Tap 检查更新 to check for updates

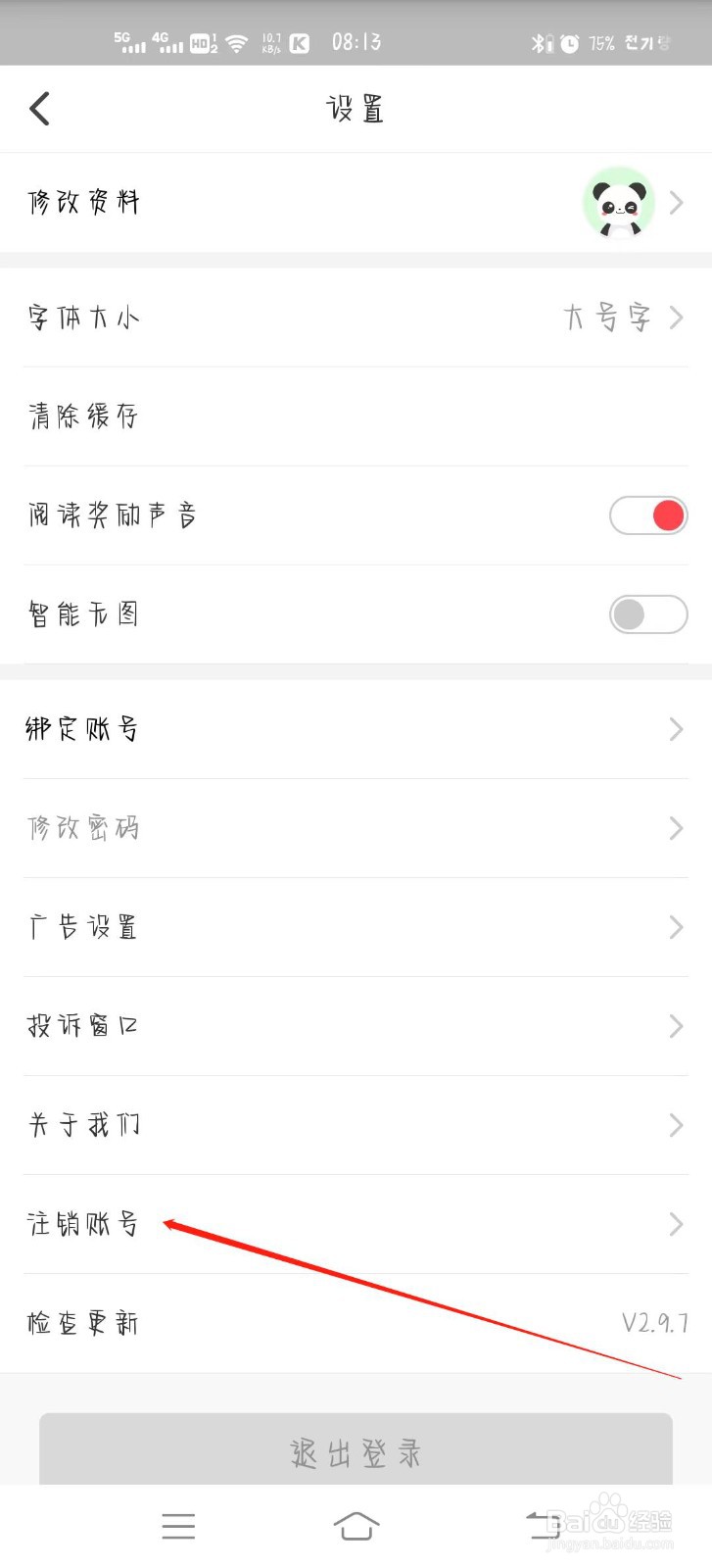[x=356, y=1323]
